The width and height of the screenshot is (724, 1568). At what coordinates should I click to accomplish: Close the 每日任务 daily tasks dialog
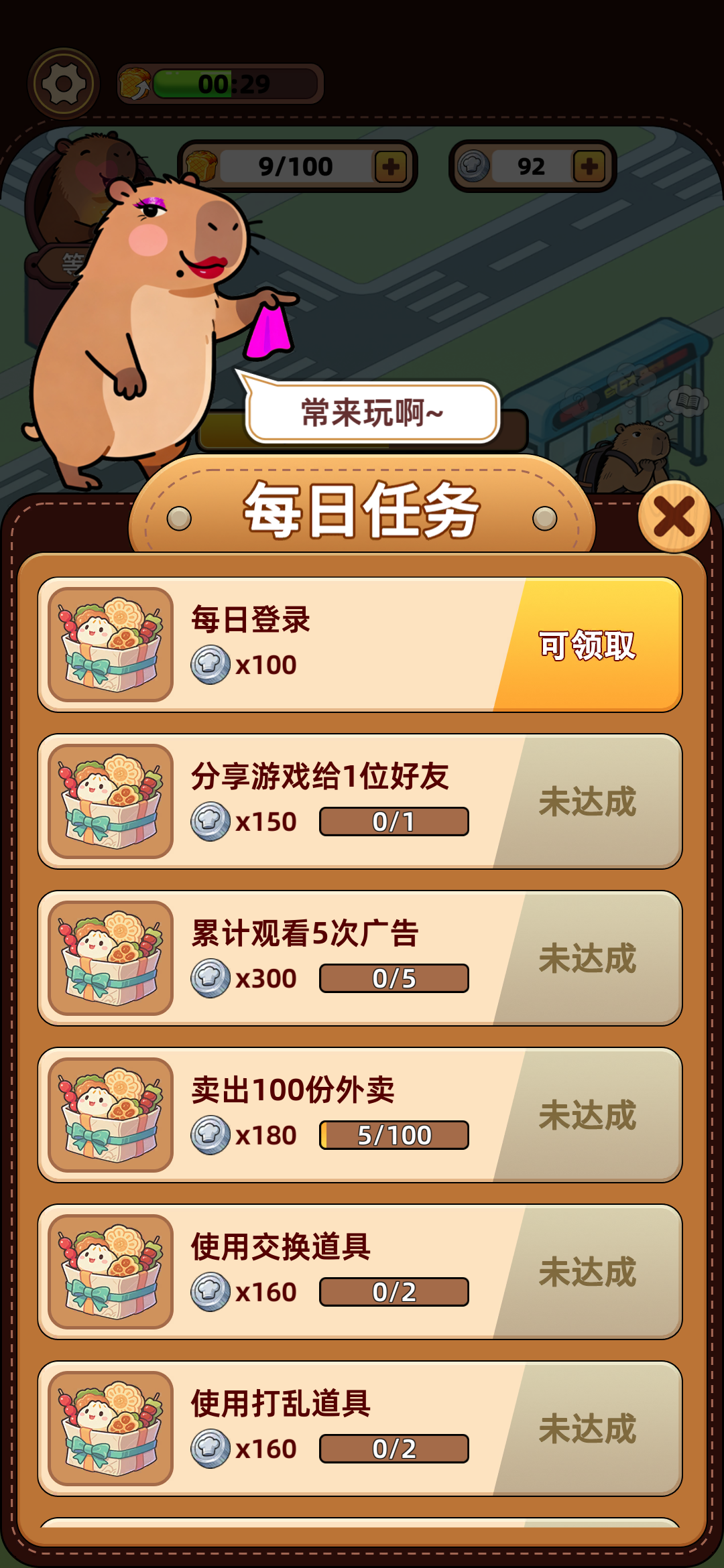(x=674, y=516)
